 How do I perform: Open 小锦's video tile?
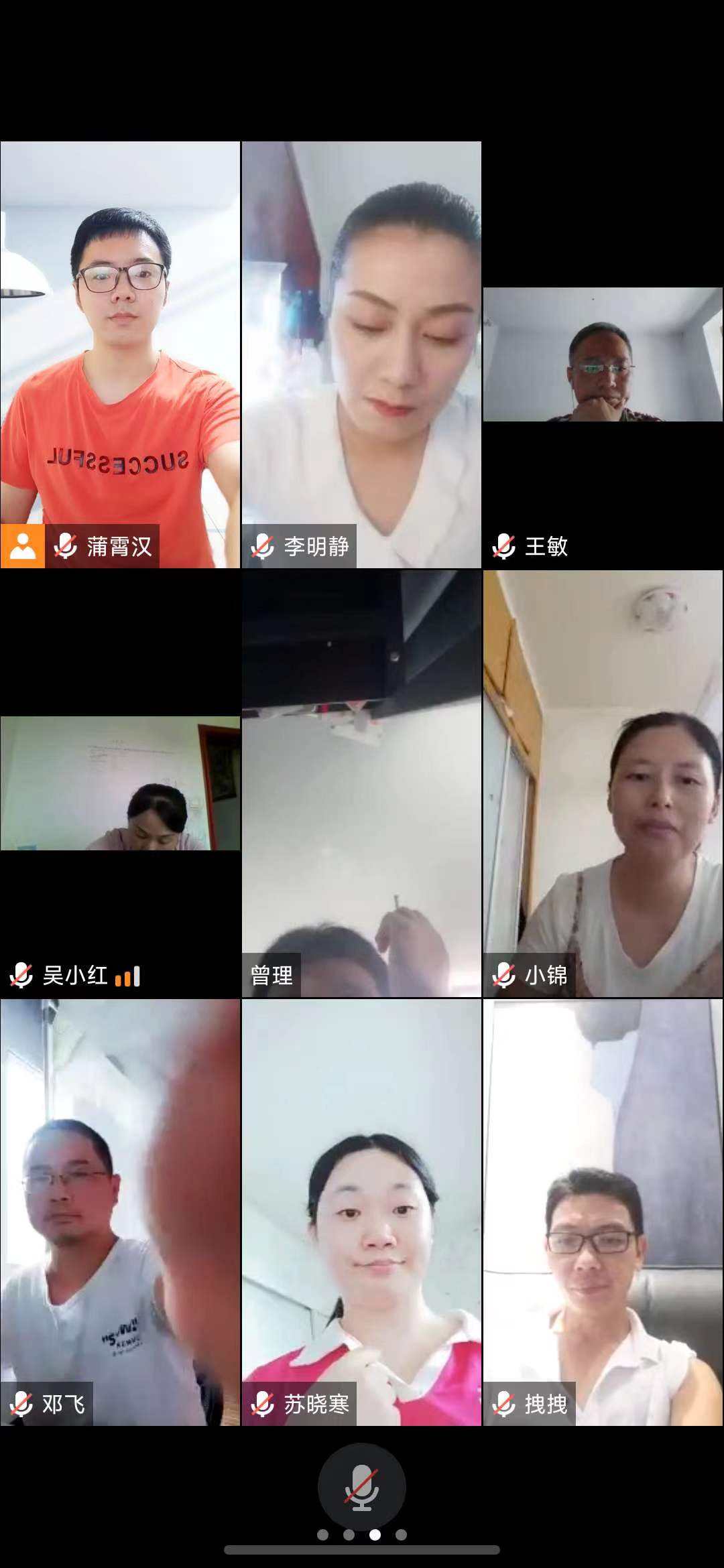[603, 783]
